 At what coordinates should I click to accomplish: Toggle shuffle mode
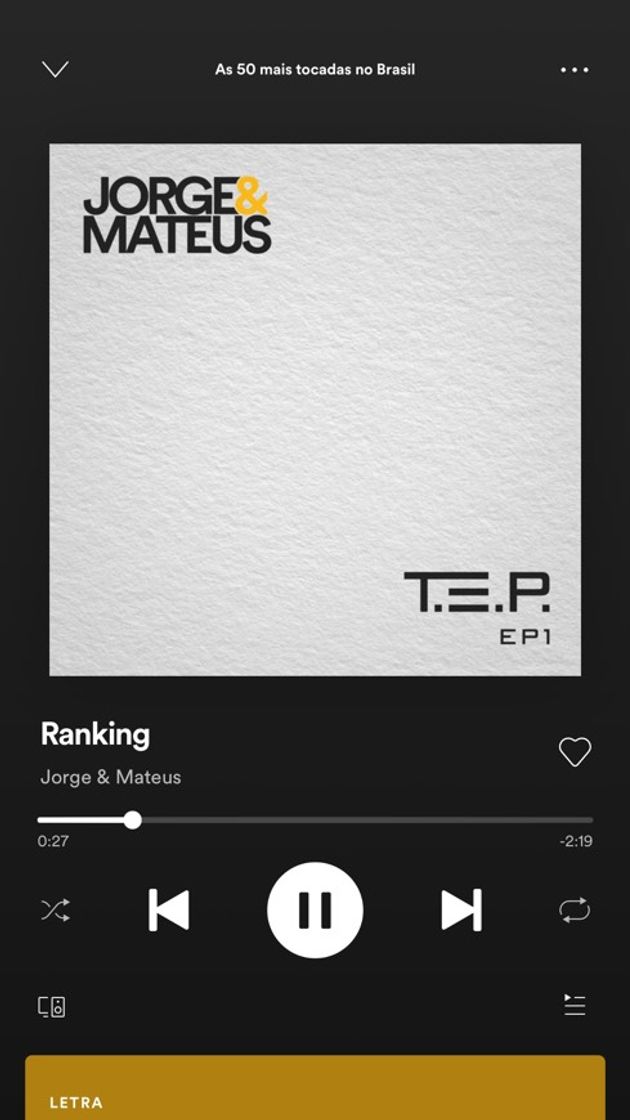55,910
